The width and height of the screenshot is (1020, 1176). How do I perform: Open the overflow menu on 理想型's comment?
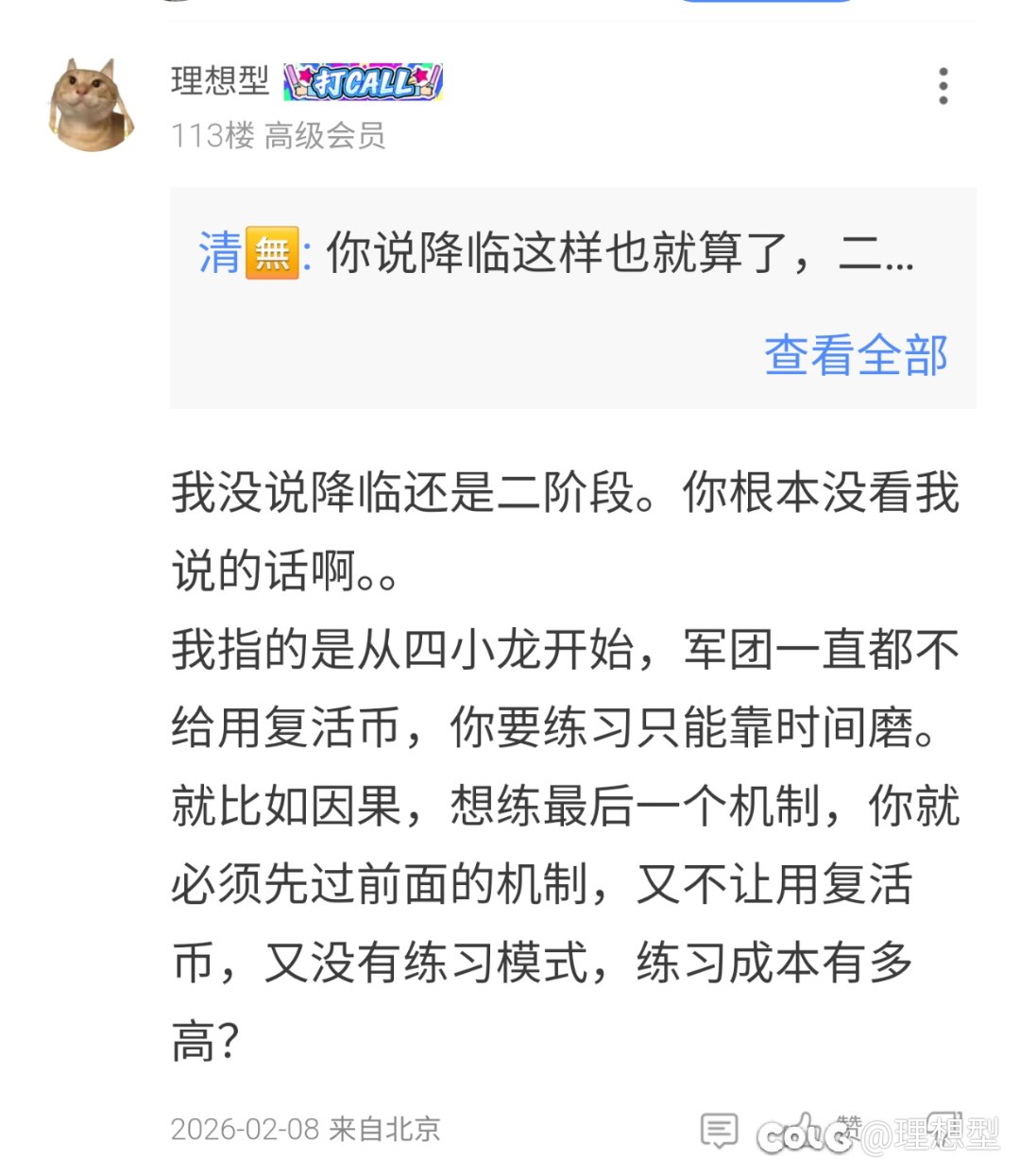click(x=943, y=86)
